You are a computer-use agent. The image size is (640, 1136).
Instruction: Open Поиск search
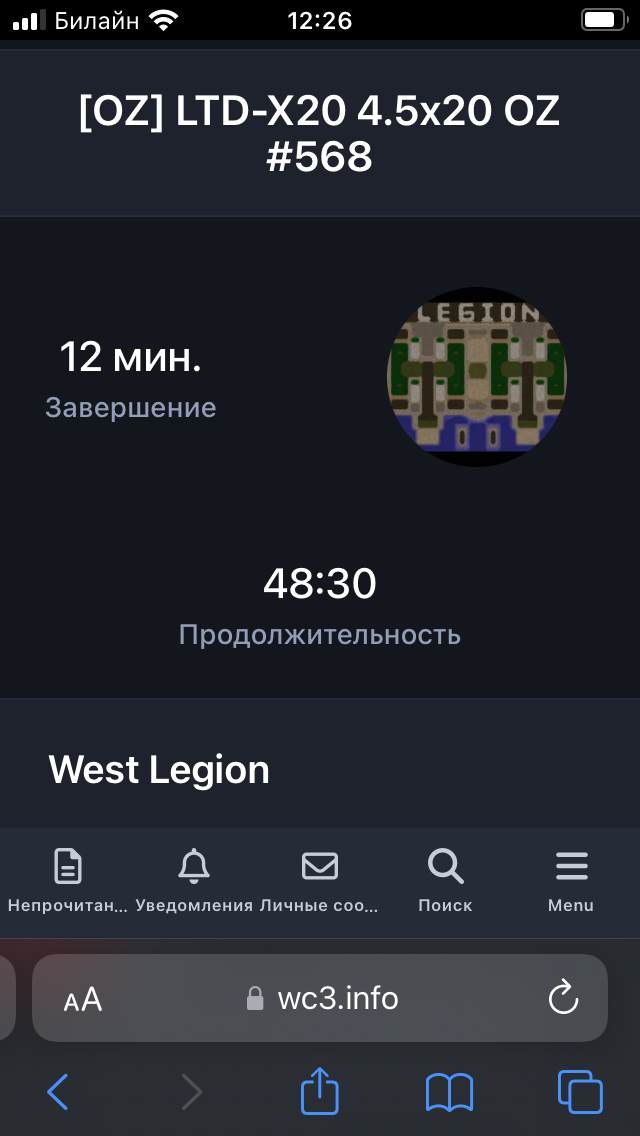pyautogui.click(x=445, y=880)
